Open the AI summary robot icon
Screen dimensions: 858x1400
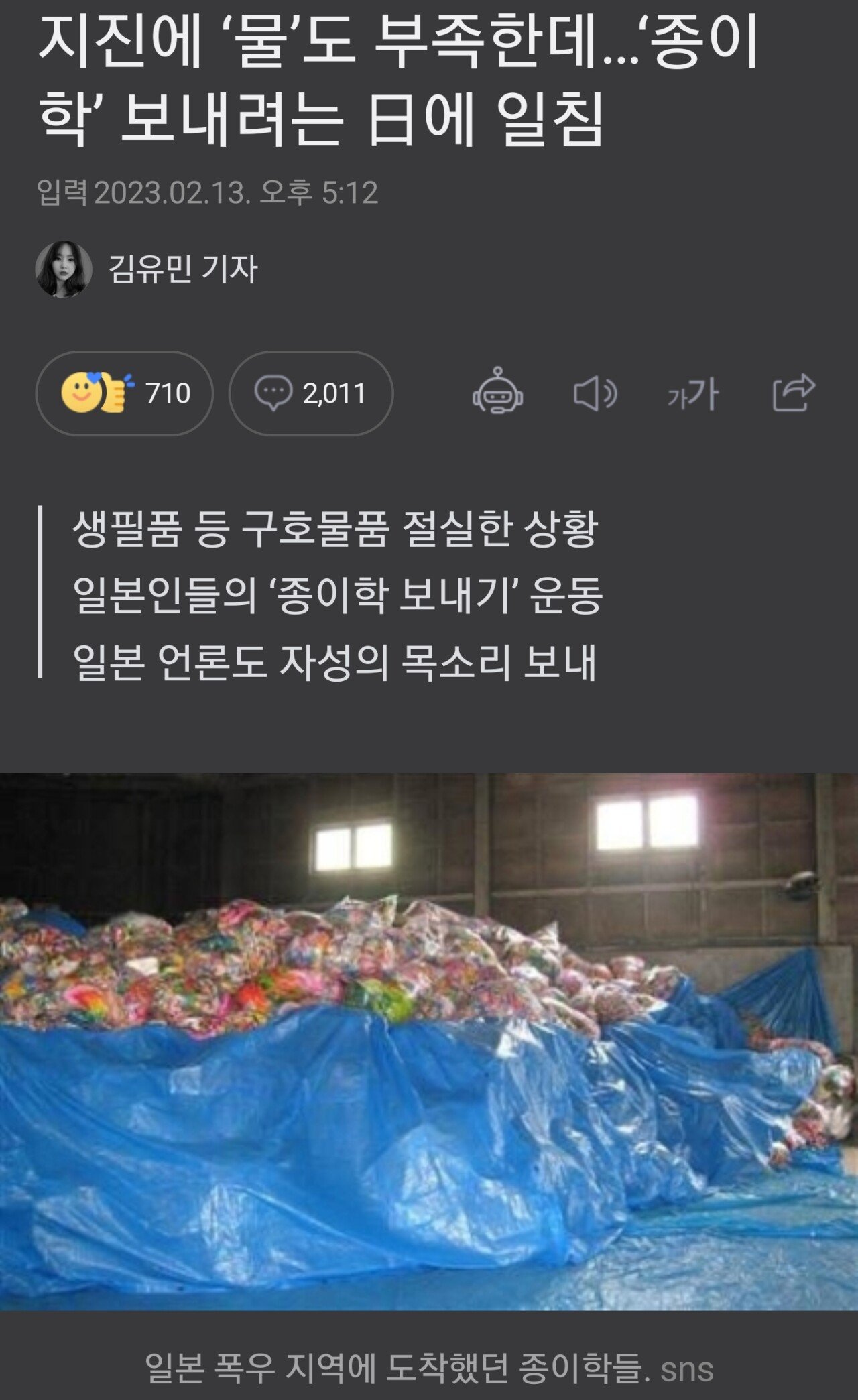click(x=497, y=392)
